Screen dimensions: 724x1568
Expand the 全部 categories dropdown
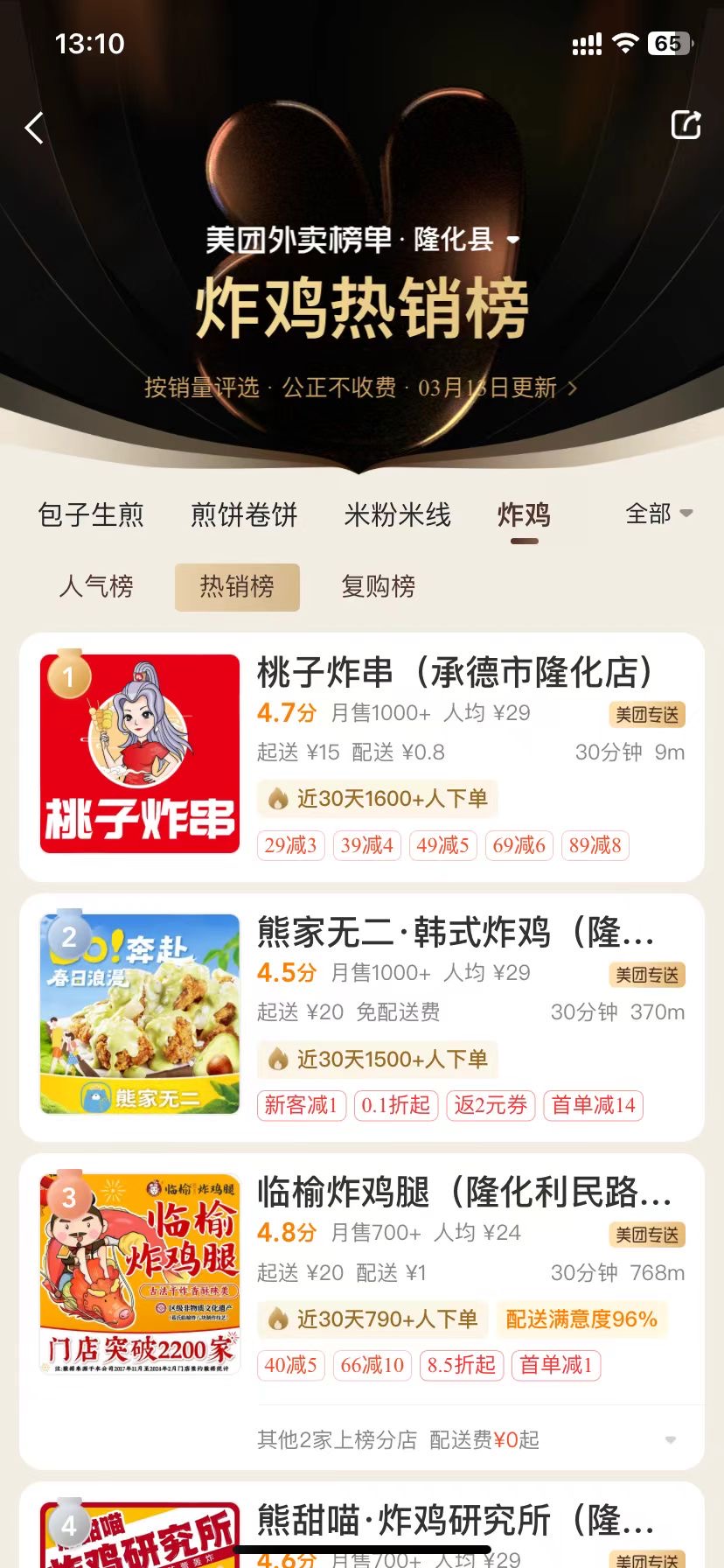point(658,514)
